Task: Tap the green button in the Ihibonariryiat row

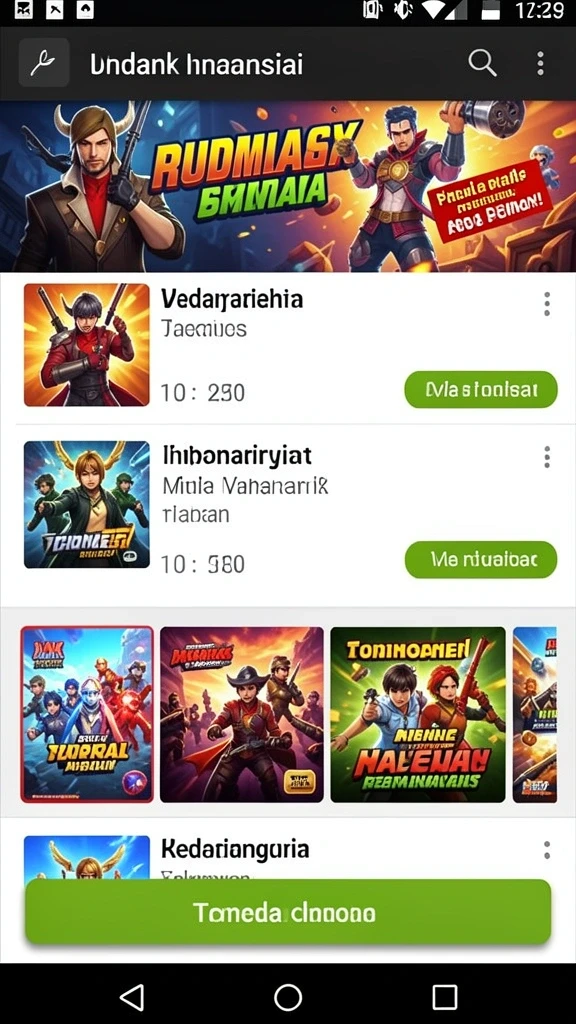Action: point(481,560)
